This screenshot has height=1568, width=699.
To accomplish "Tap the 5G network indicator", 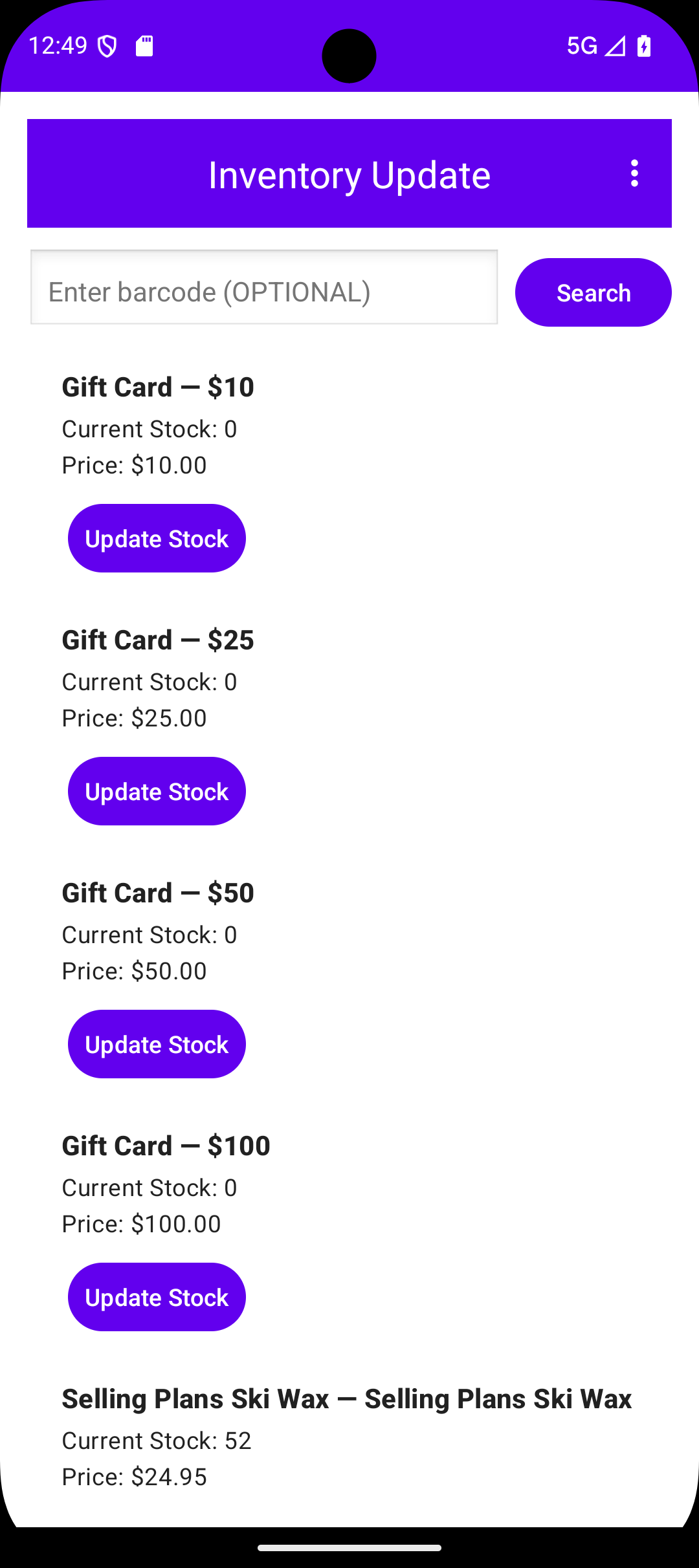I will [583, 45].
